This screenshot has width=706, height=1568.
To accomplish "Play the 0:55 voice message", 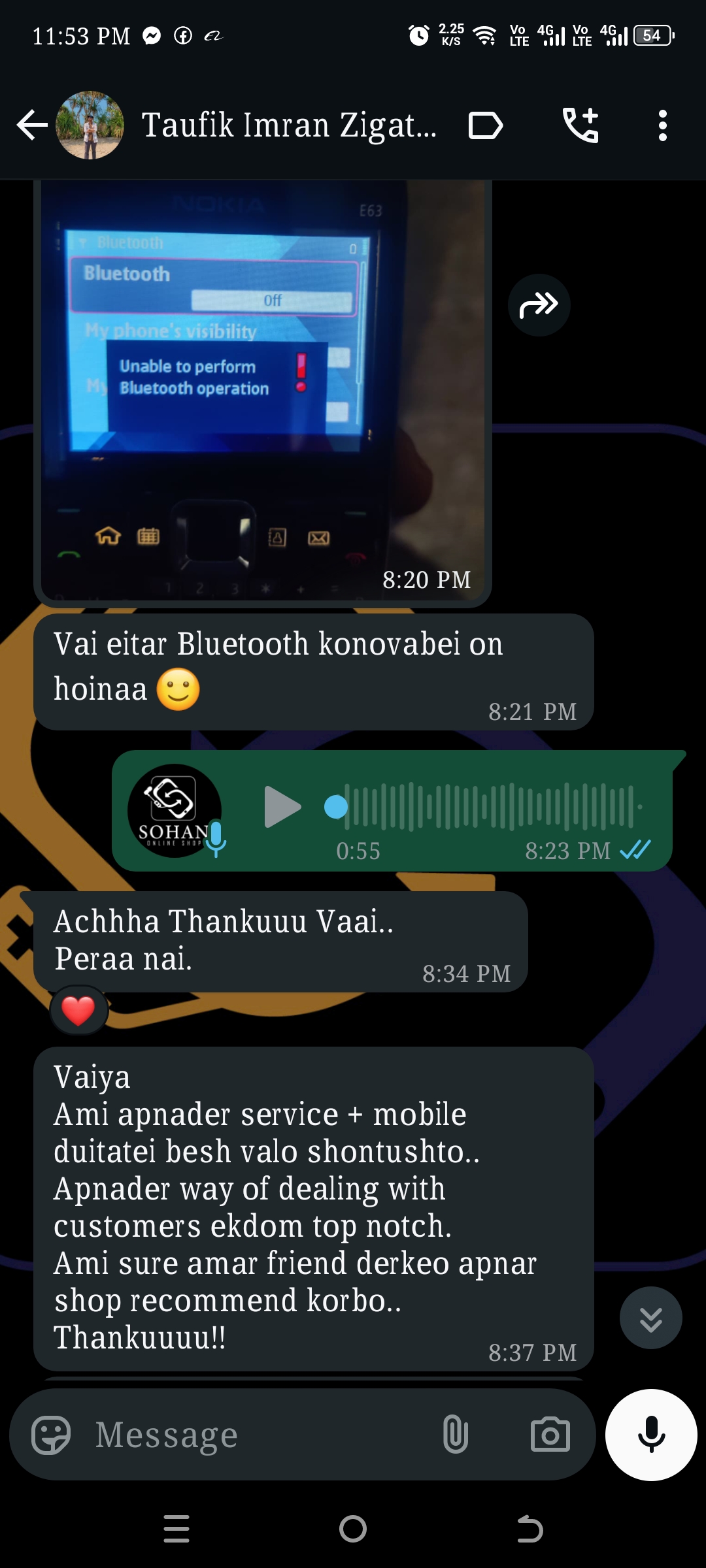I will point(282,807).
